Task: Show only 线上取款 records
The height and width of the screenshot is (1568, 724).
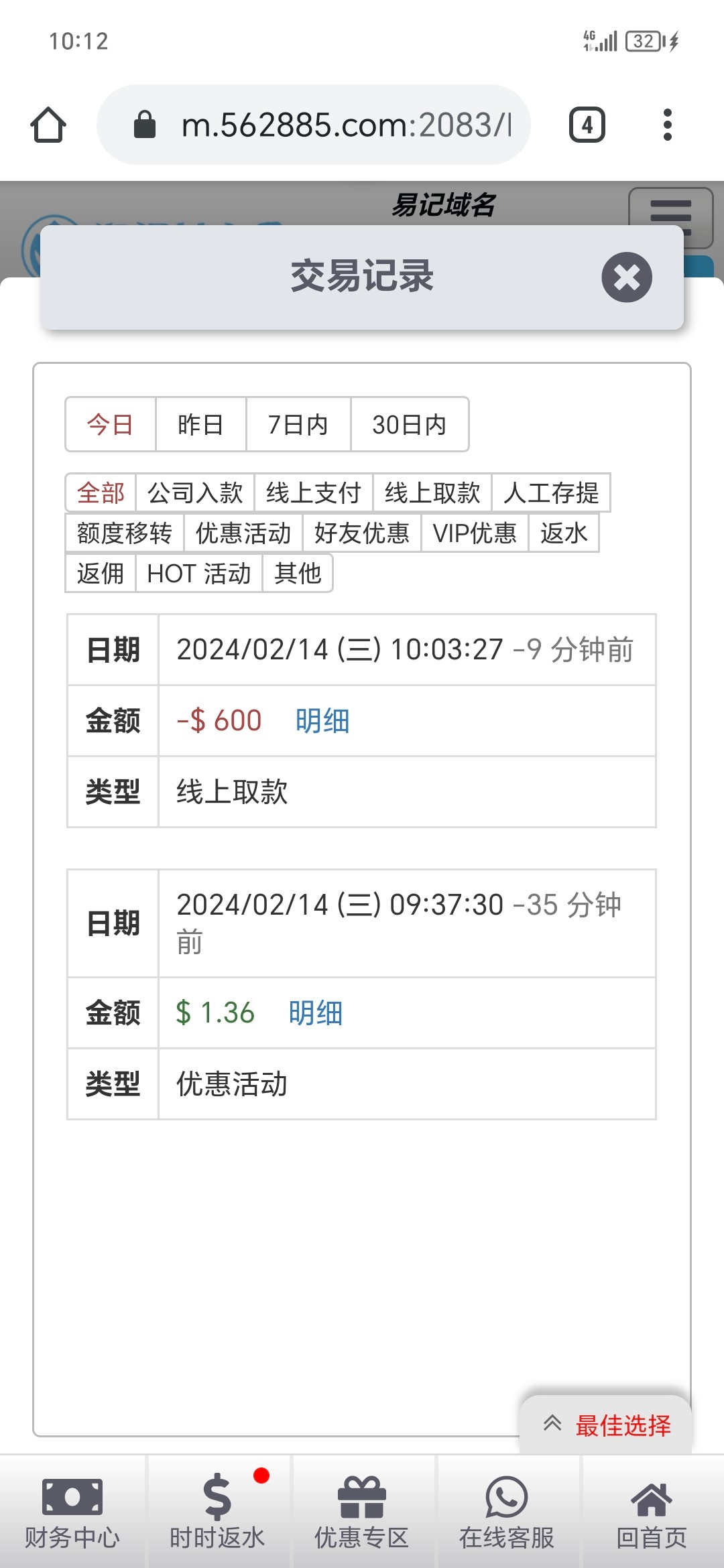Action: pos(432,493)
